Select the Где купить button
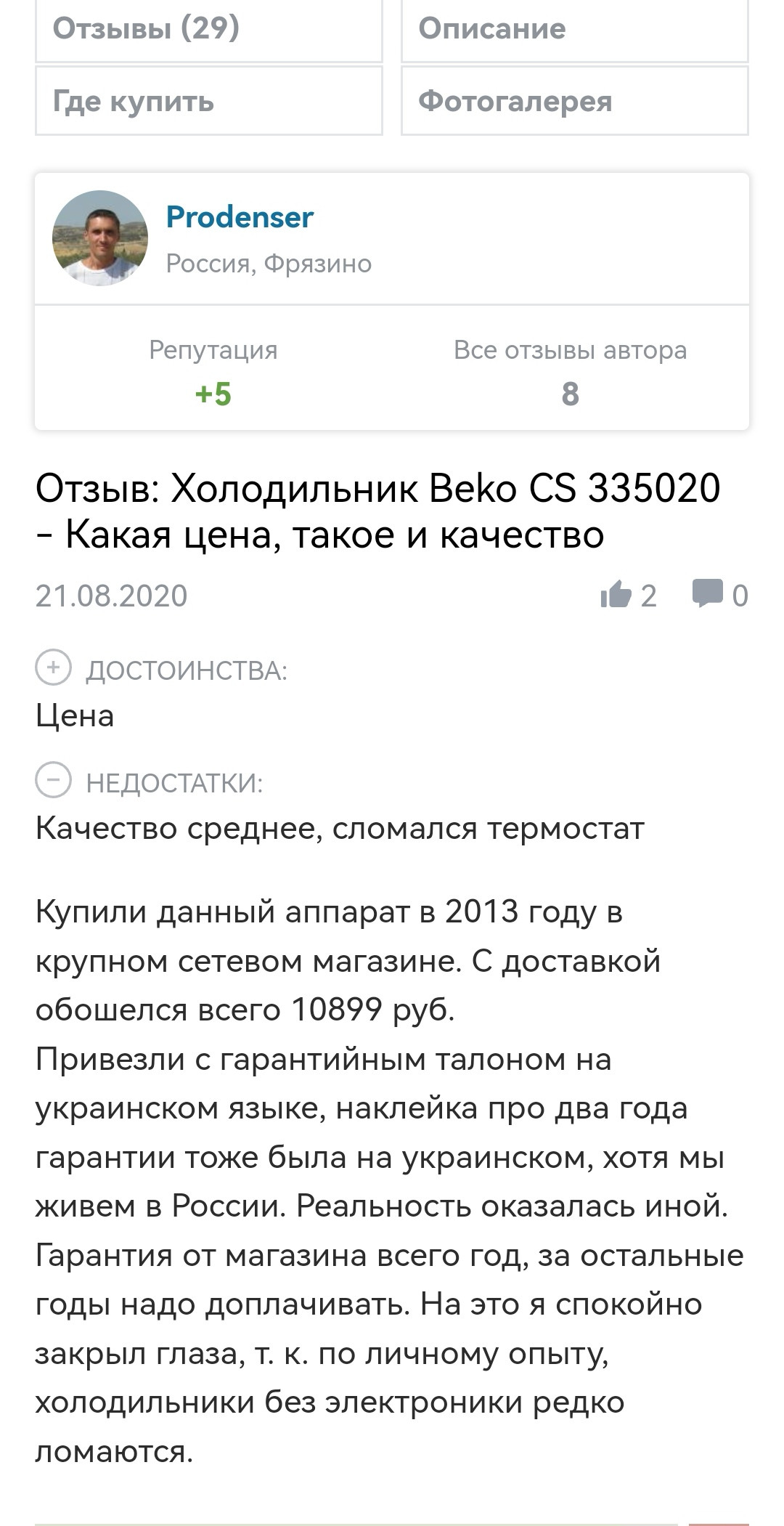Viewport: 784px width, 1526px height. click(x=209, y=101)
